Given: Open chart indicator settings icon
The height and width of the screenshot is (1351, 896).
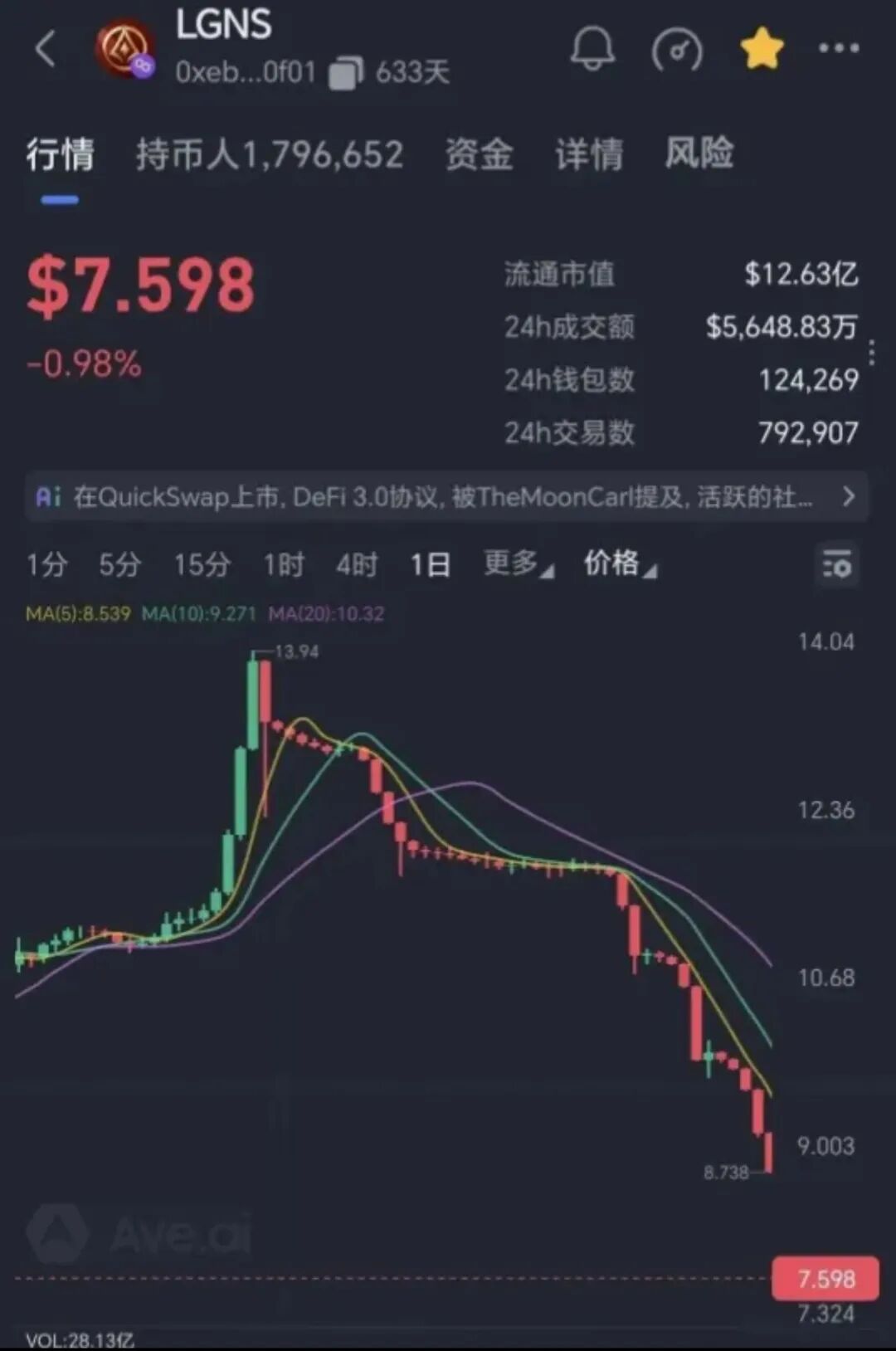Looking at the screenshot, I should pyautogui.click(x=838, y=566).
